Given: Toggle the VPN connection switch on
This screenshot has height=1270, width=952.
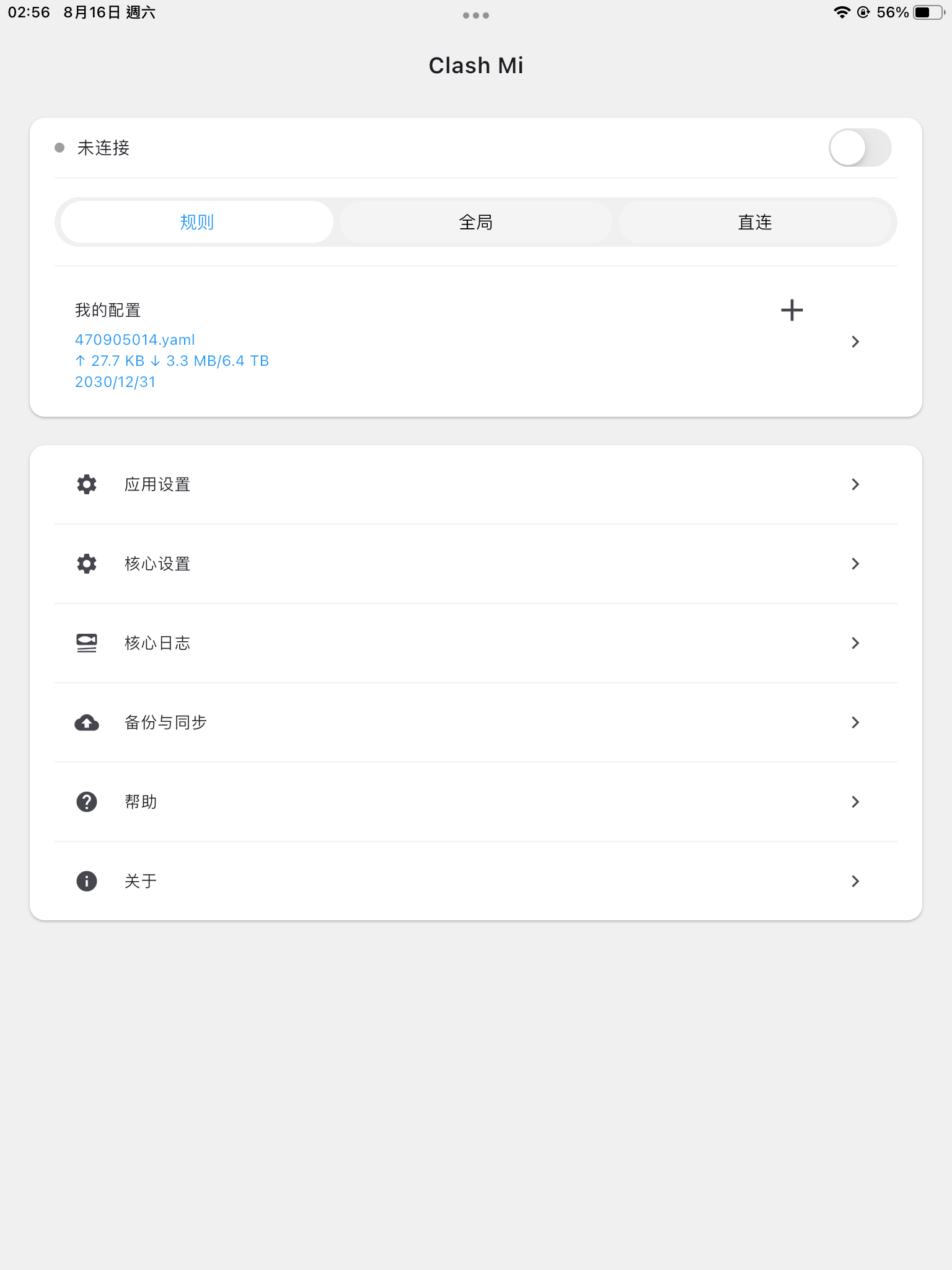Looking at the screenshot, I should 860,148.
